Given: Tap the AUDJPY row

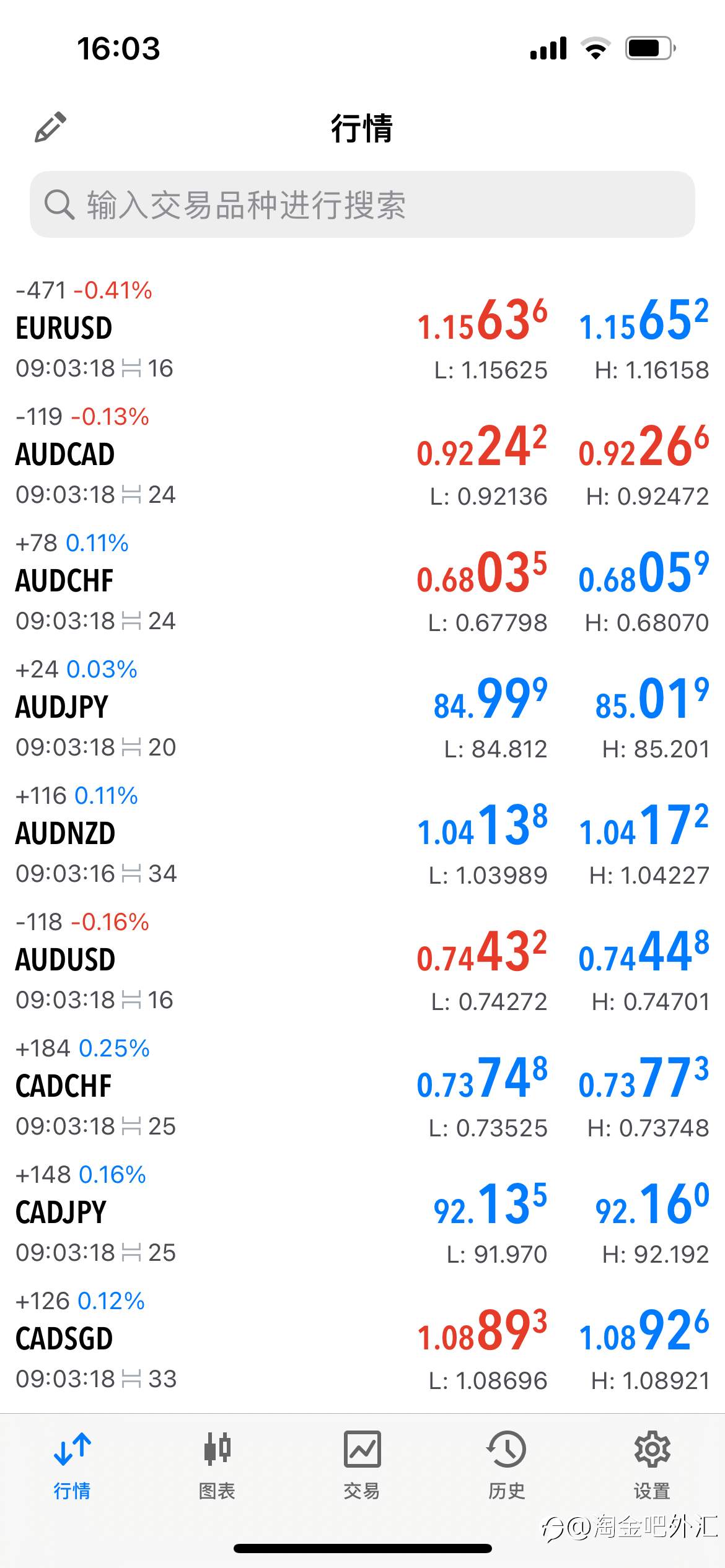Looking at the screenshot, I should [x=362, y=710].
